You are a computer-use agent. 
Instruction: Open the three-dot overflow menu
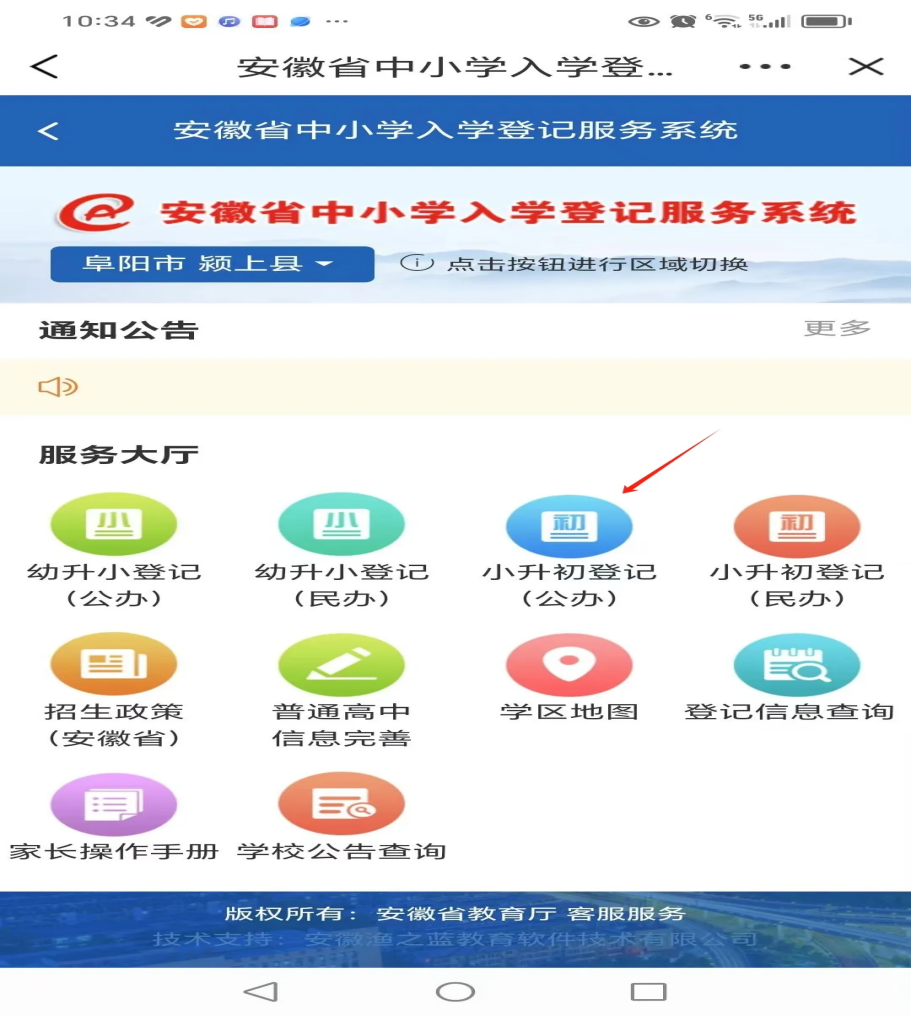pyautogui.click(x=765, y=67)
